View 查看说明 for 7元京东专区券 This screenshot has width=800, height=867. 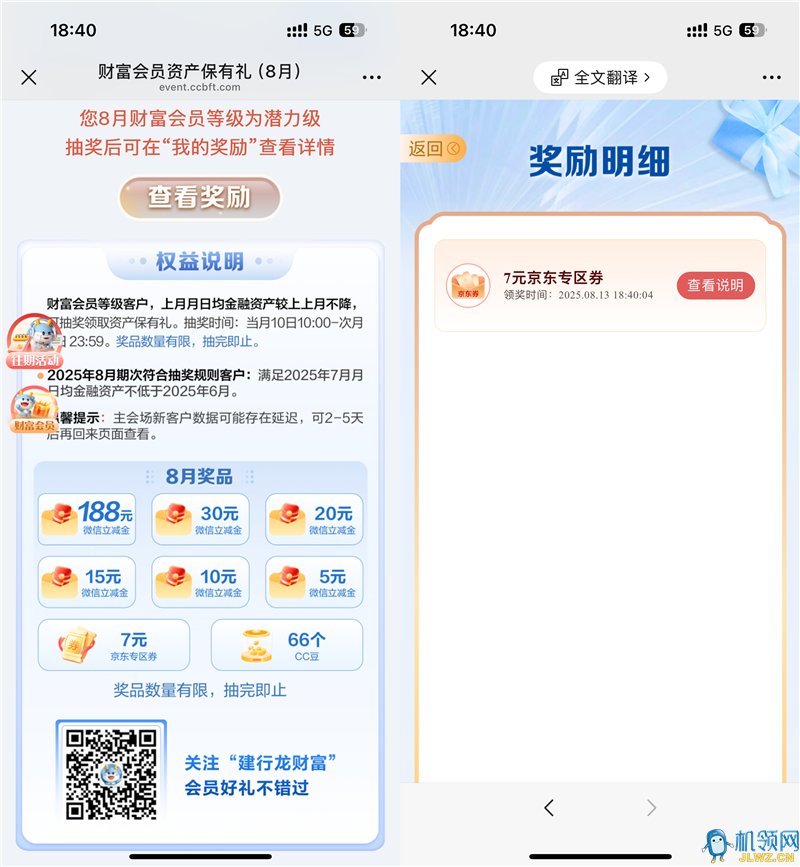(x=716, y=285)
